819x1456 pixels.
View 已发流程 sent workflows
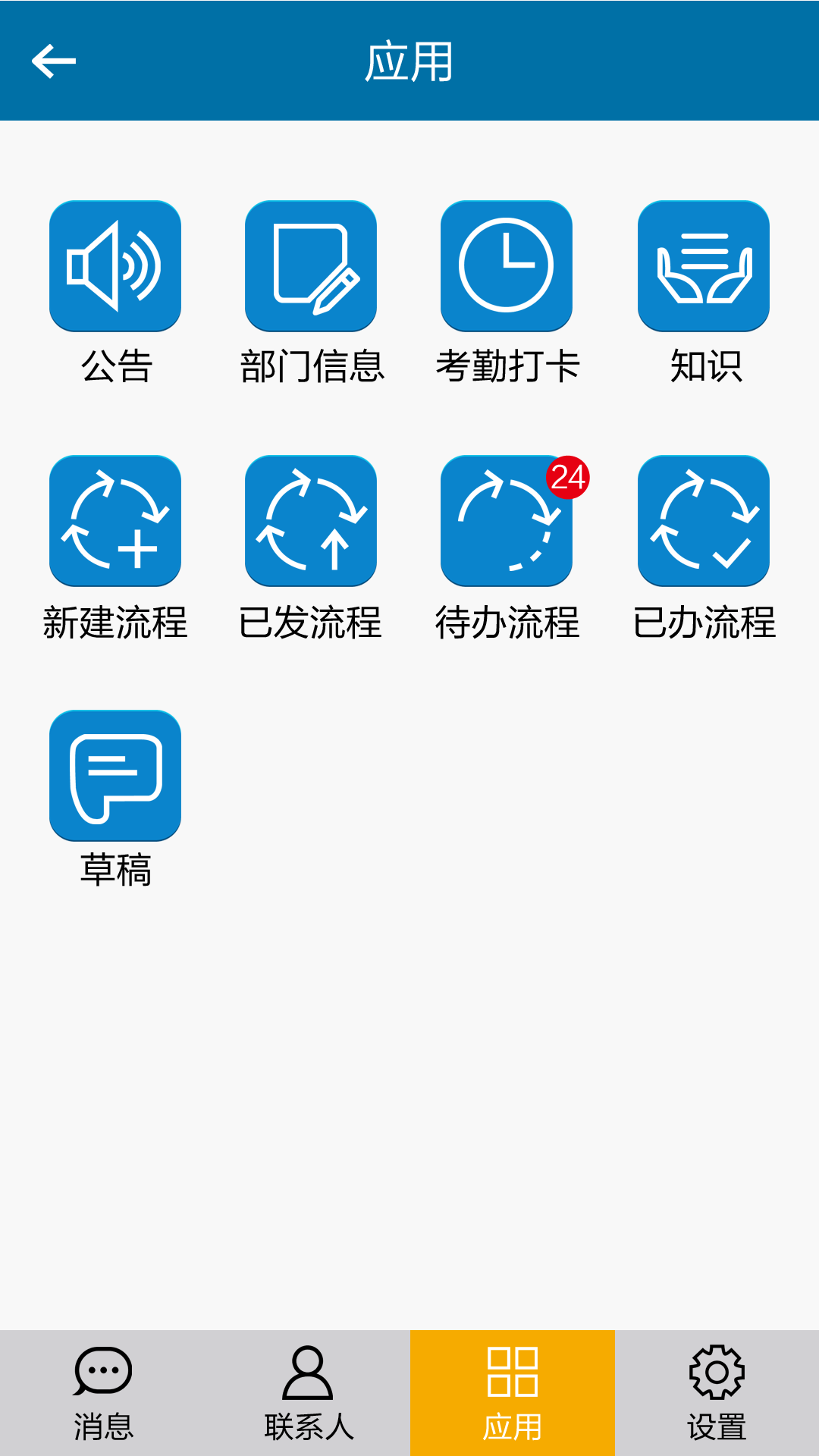(311, 521)
